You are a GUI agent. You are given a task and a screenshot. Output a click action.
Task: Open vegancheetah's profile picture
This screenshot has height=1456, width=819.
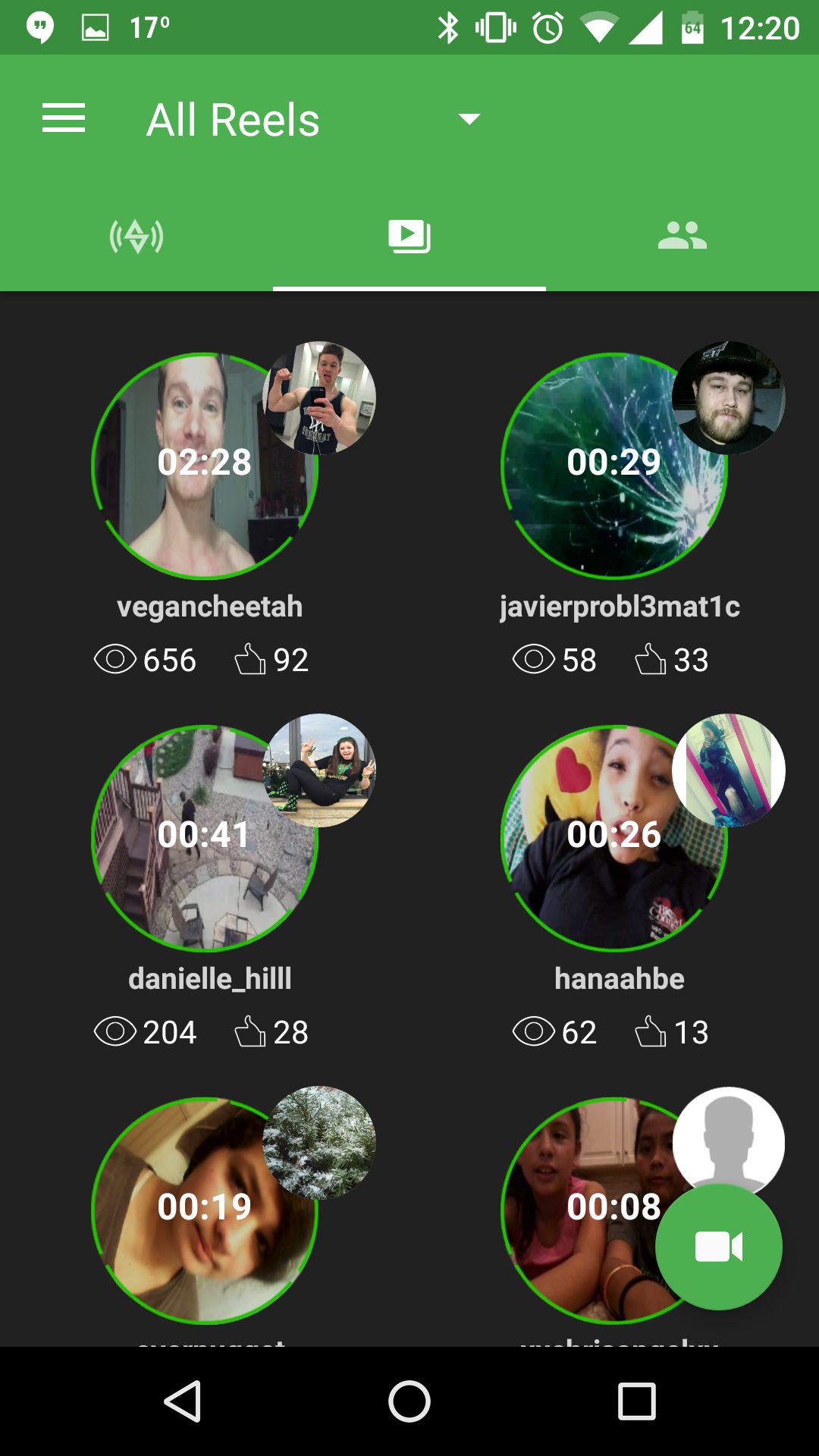pyautogui.click(x=319, y=398)
